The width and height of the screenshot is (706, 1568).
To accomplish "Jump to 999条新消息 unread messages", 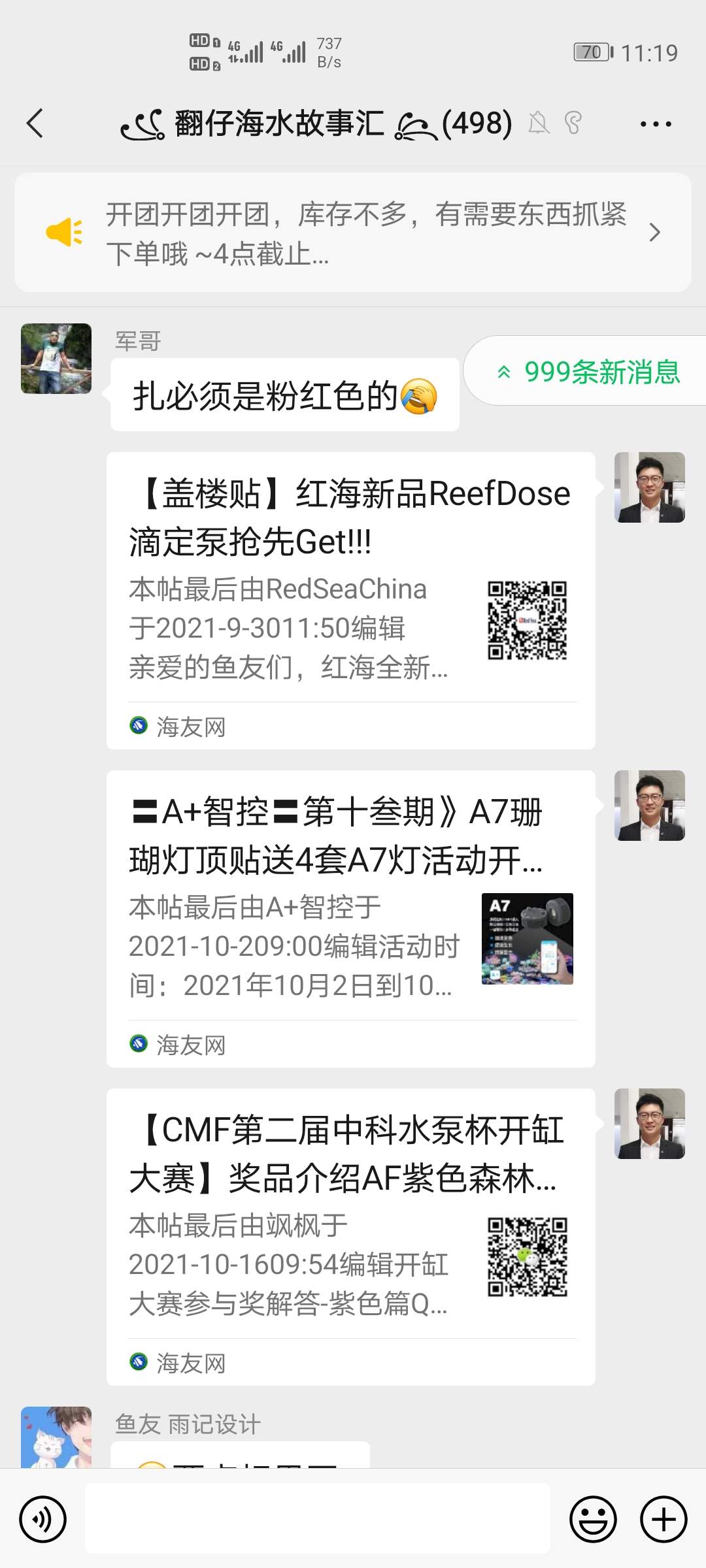I will [x=588, y=372].
